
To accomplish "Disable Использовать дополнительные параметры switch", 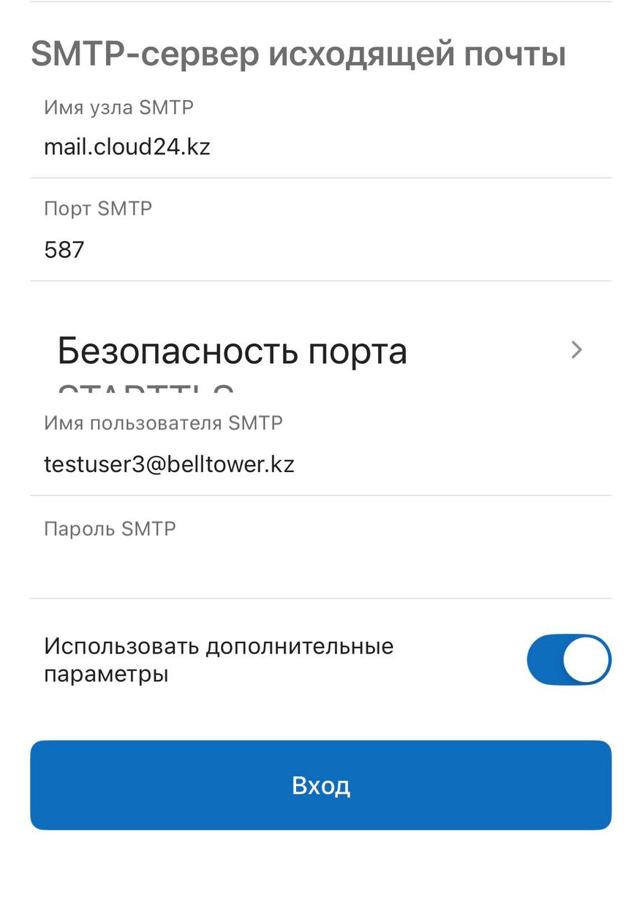I will pyautogui.click(x=568, y=660).
